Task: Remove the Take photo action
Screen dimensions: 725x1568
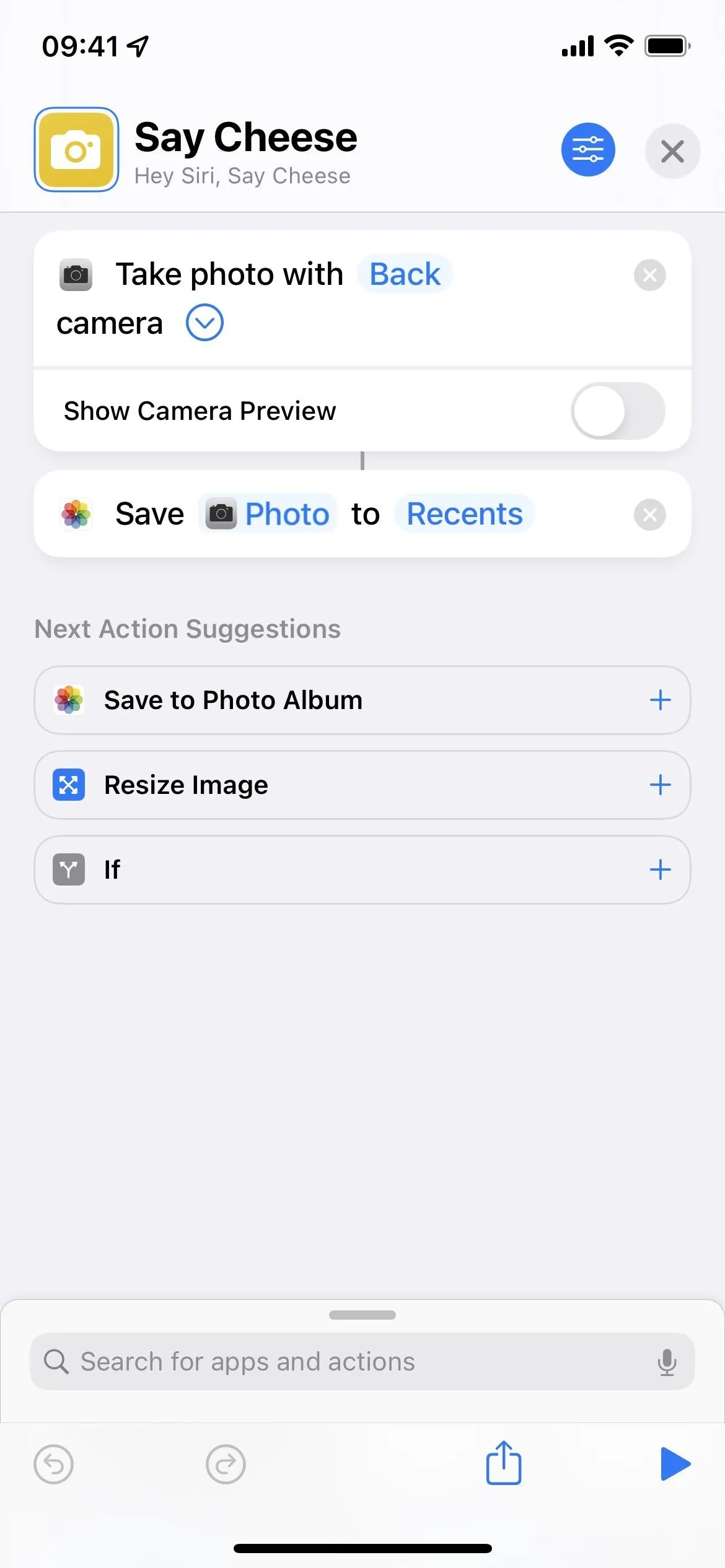Action: (649, 275)
